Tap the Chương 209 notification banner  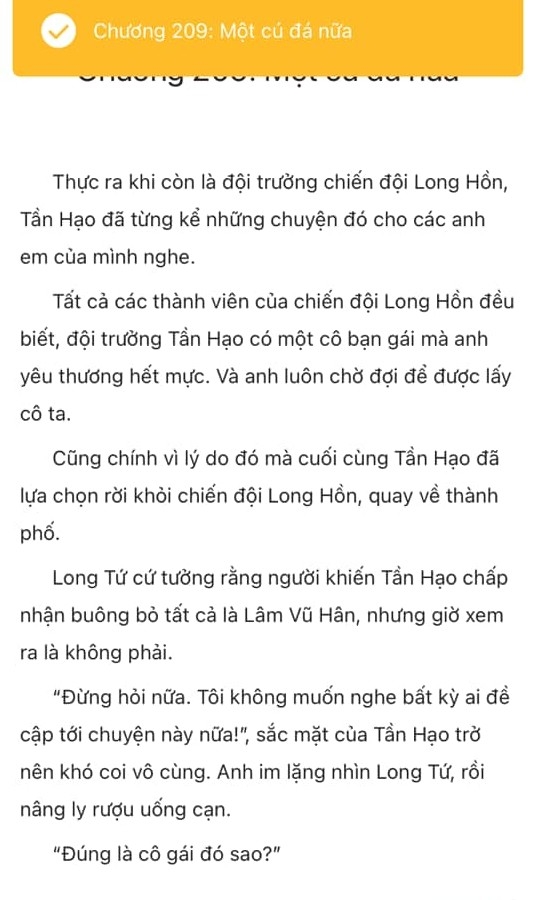(x=267, y=36)
